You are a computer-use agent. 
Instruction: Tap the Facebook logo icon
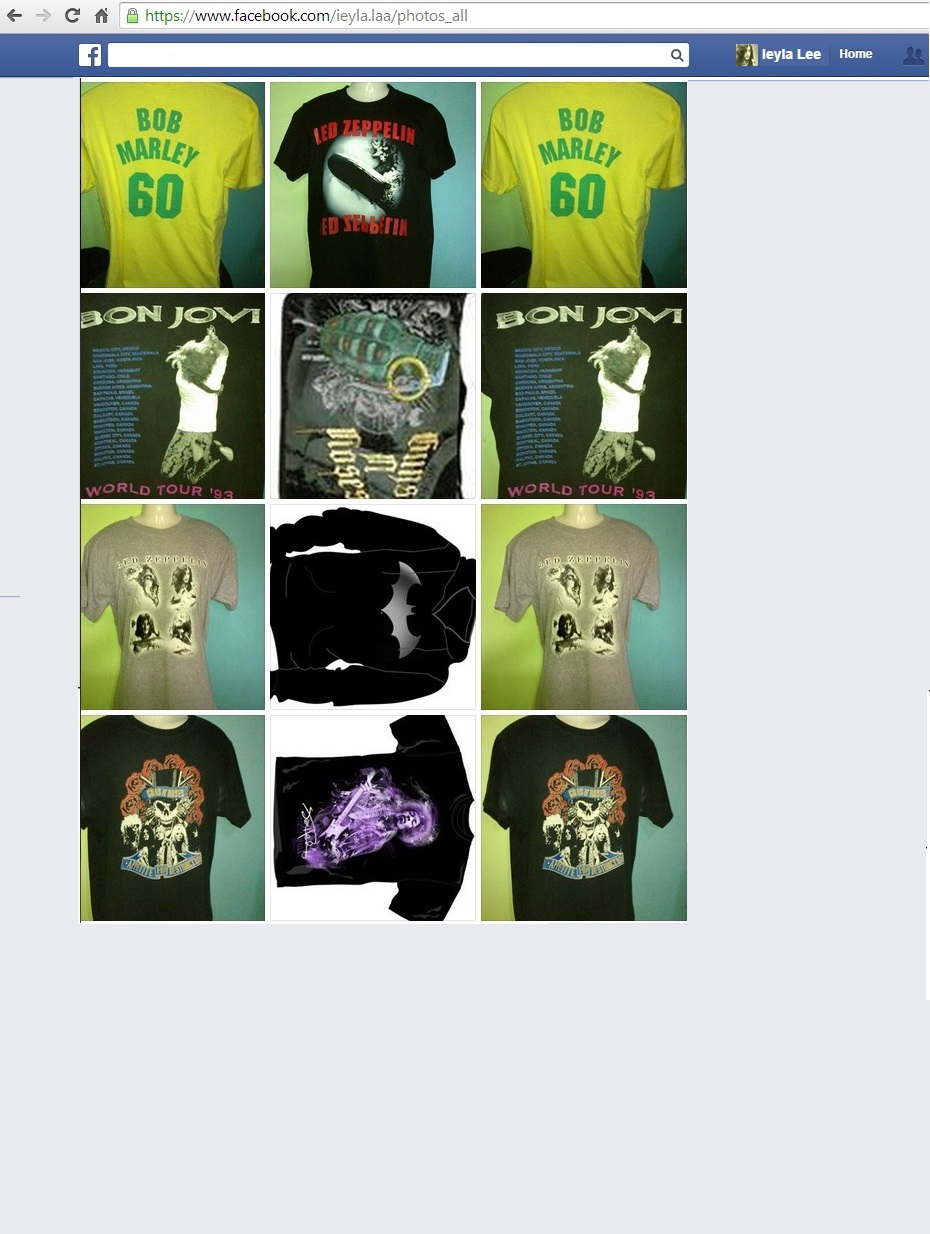tap(90, 55)
